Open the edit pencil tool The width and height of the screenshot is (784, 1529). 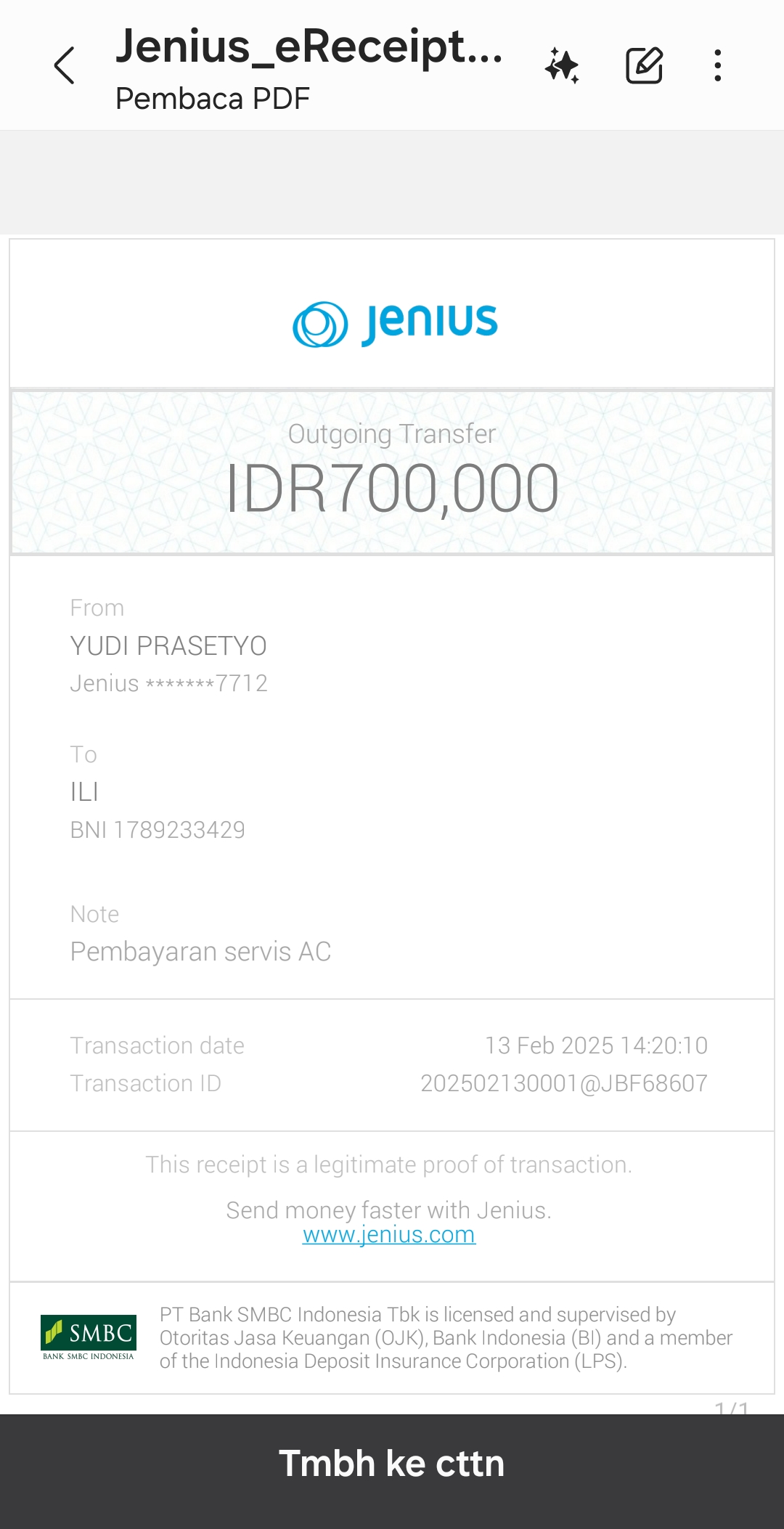point(644,65)
